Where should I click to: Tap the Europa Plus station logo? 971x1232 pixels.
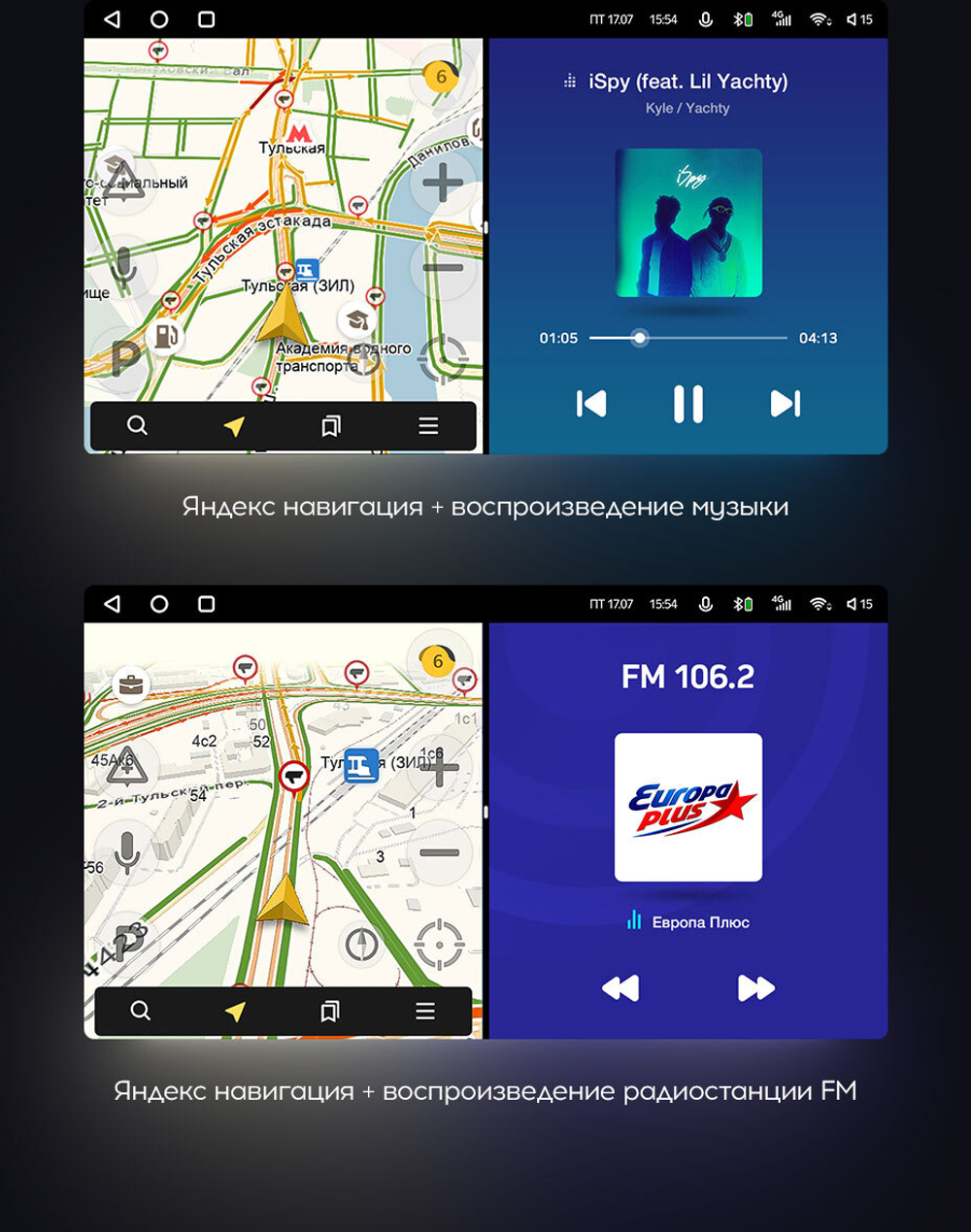point(687,808)
